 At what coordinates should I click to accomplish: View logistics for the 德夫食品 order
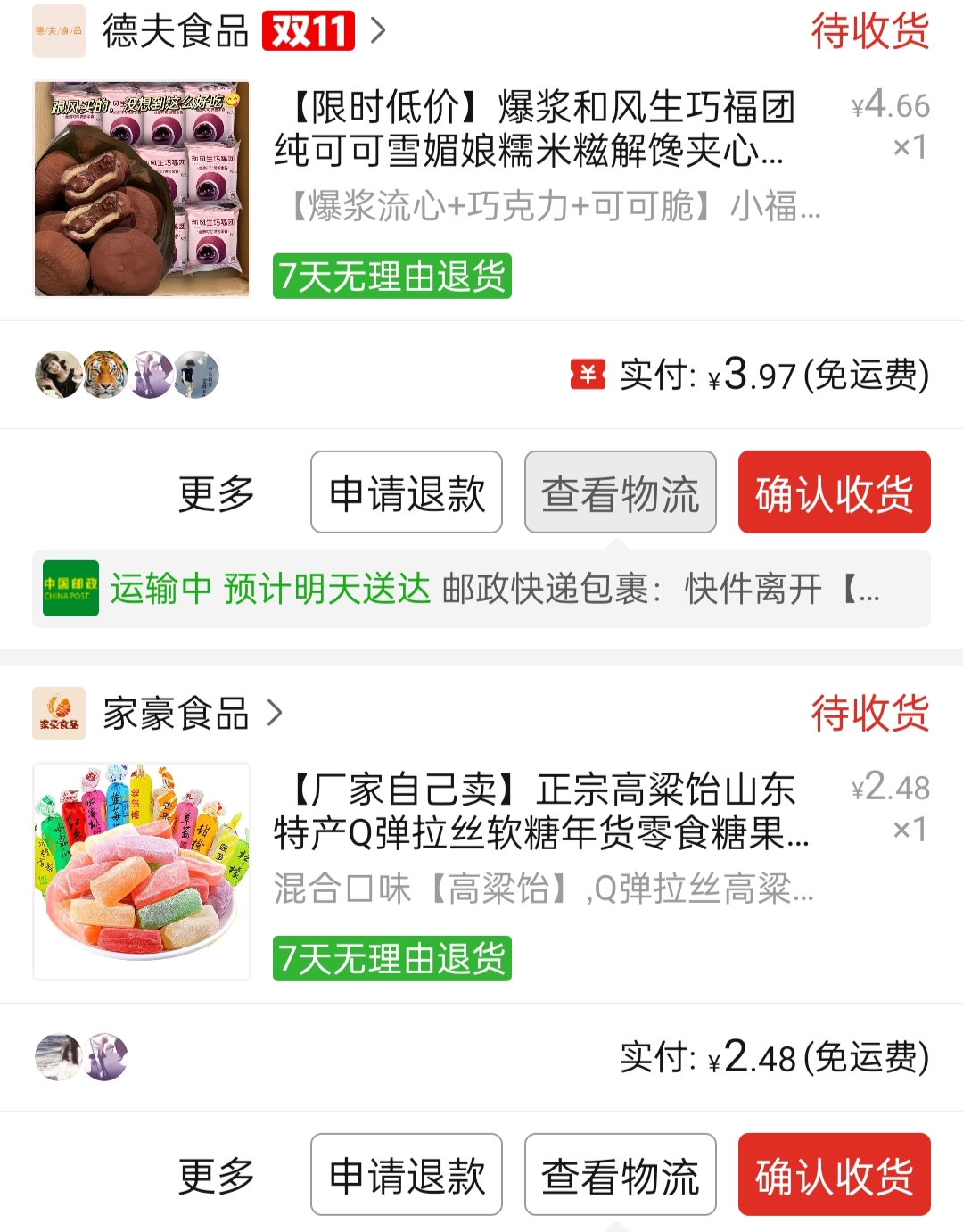tap(621, 493)
